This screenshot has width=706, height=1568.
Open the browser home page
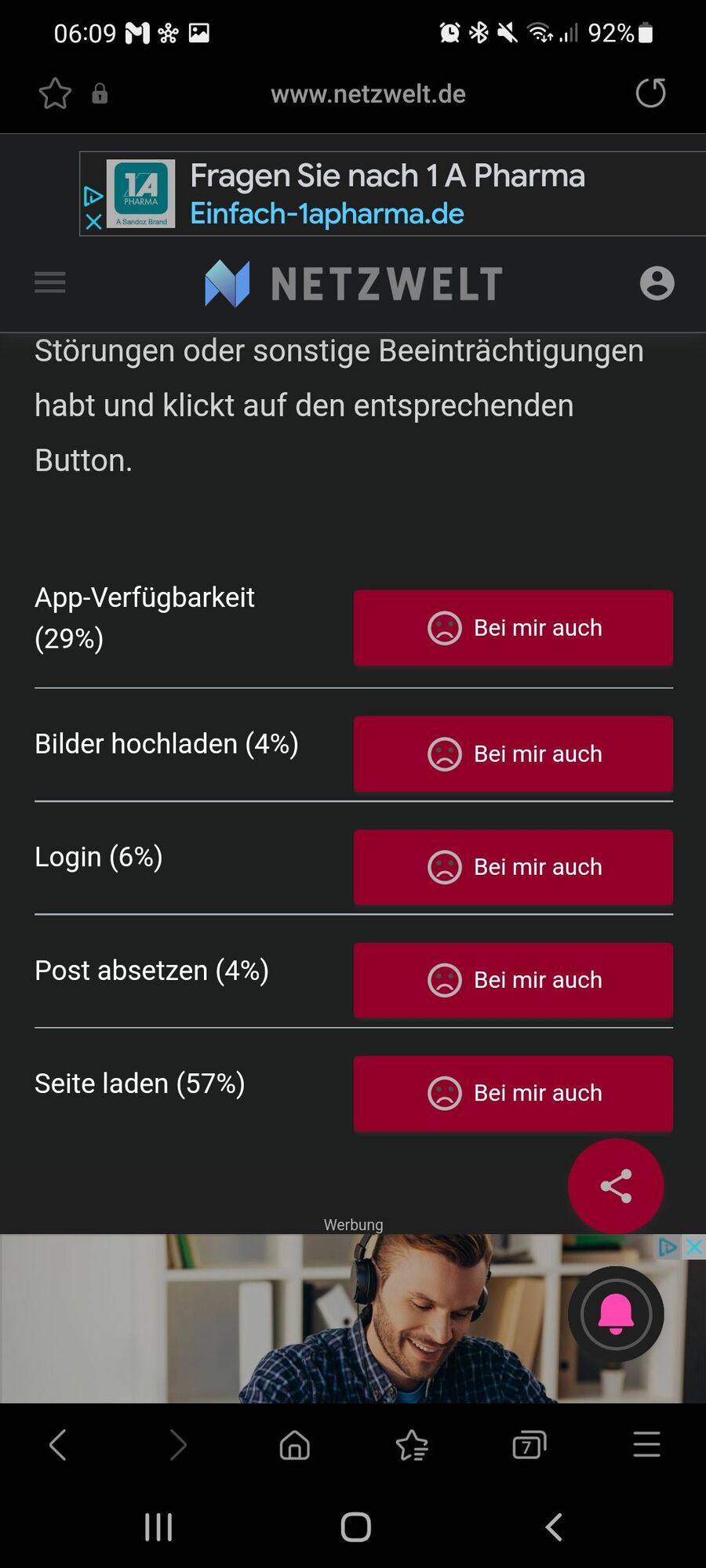pos(295,1445)
